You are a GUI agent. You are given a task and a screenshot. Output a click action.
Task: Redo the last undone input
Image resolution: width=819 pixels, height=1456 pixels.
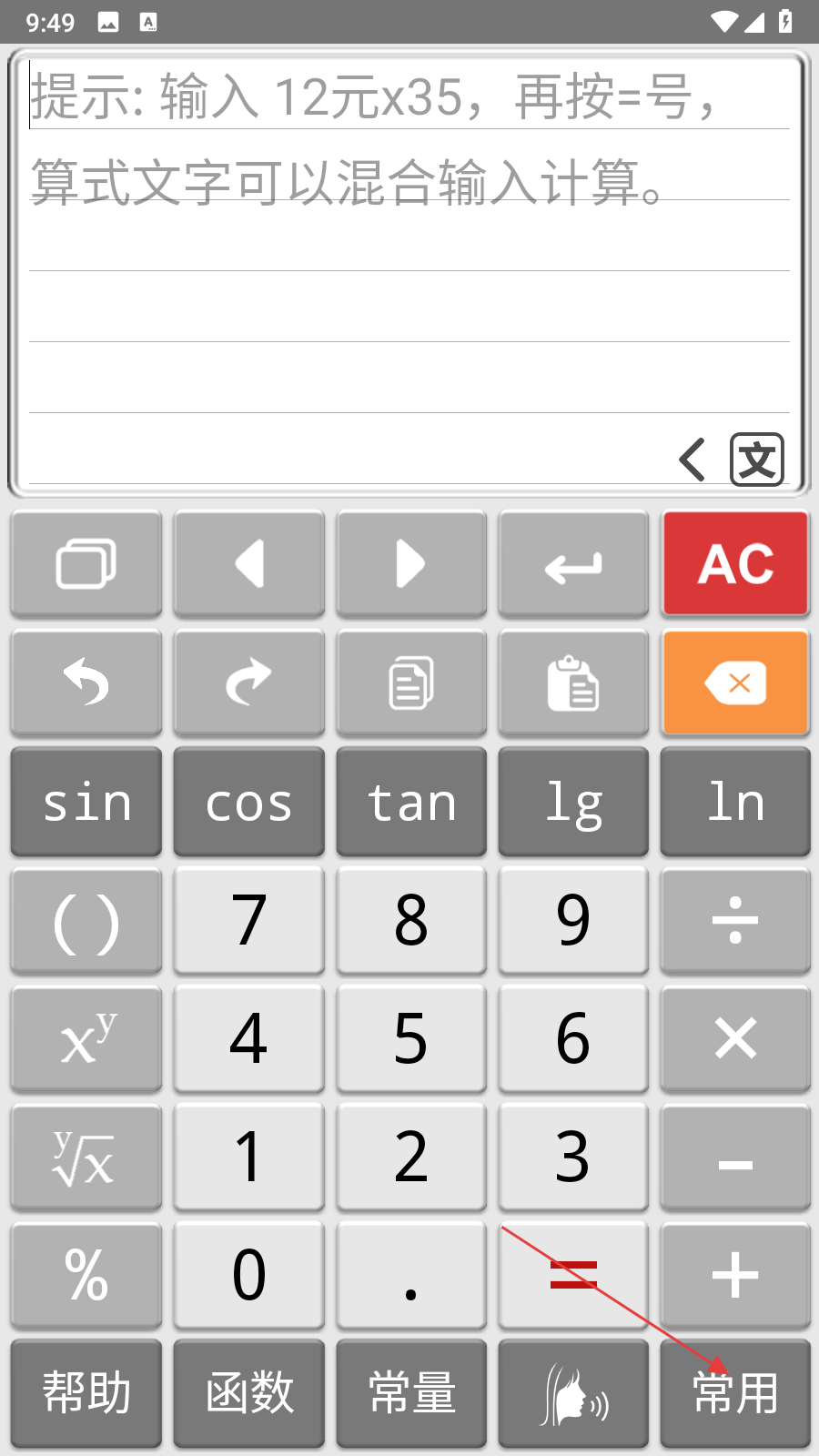point(248,682)
